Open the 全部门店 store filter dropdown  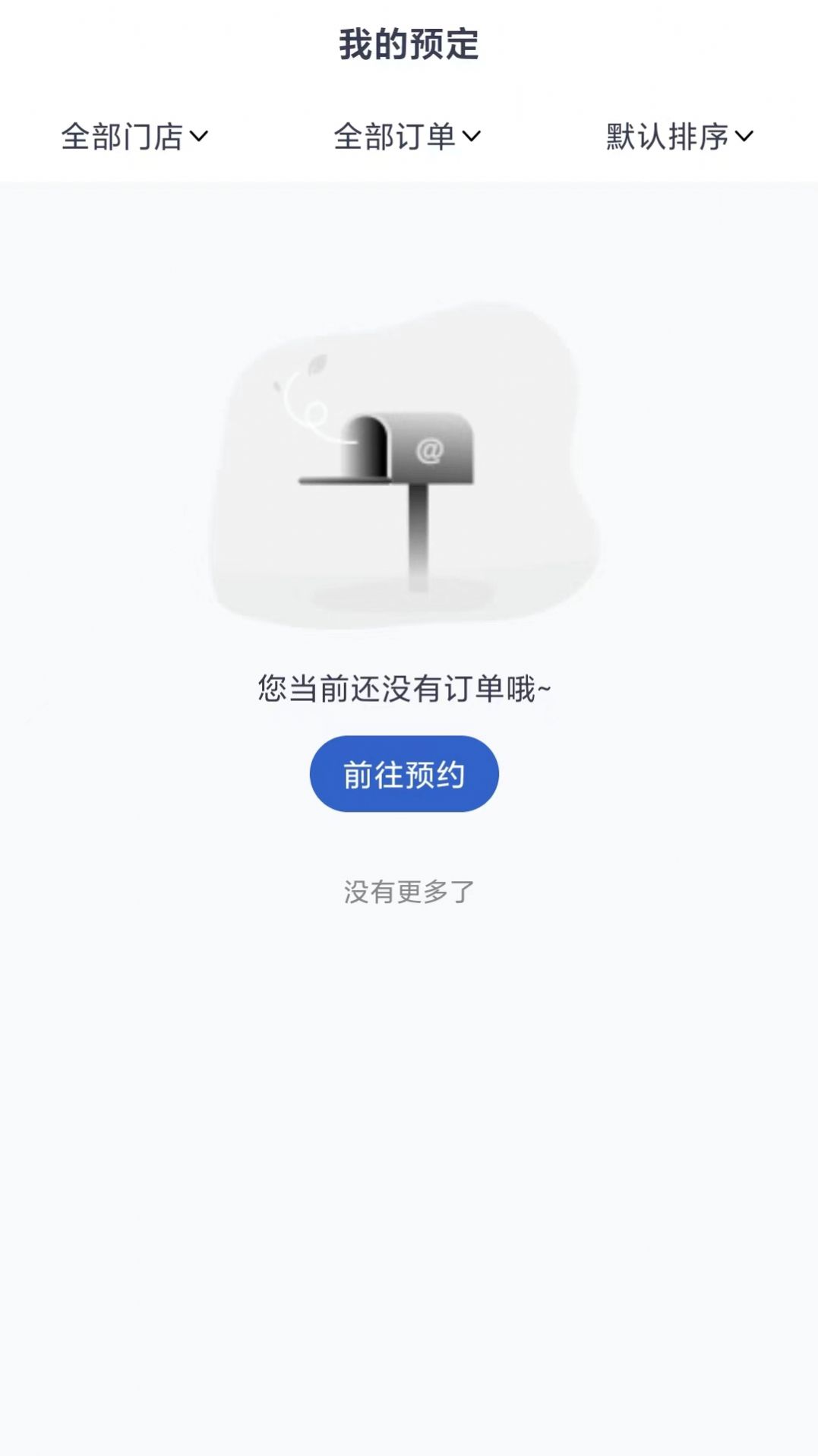click(x=133, y=137)
